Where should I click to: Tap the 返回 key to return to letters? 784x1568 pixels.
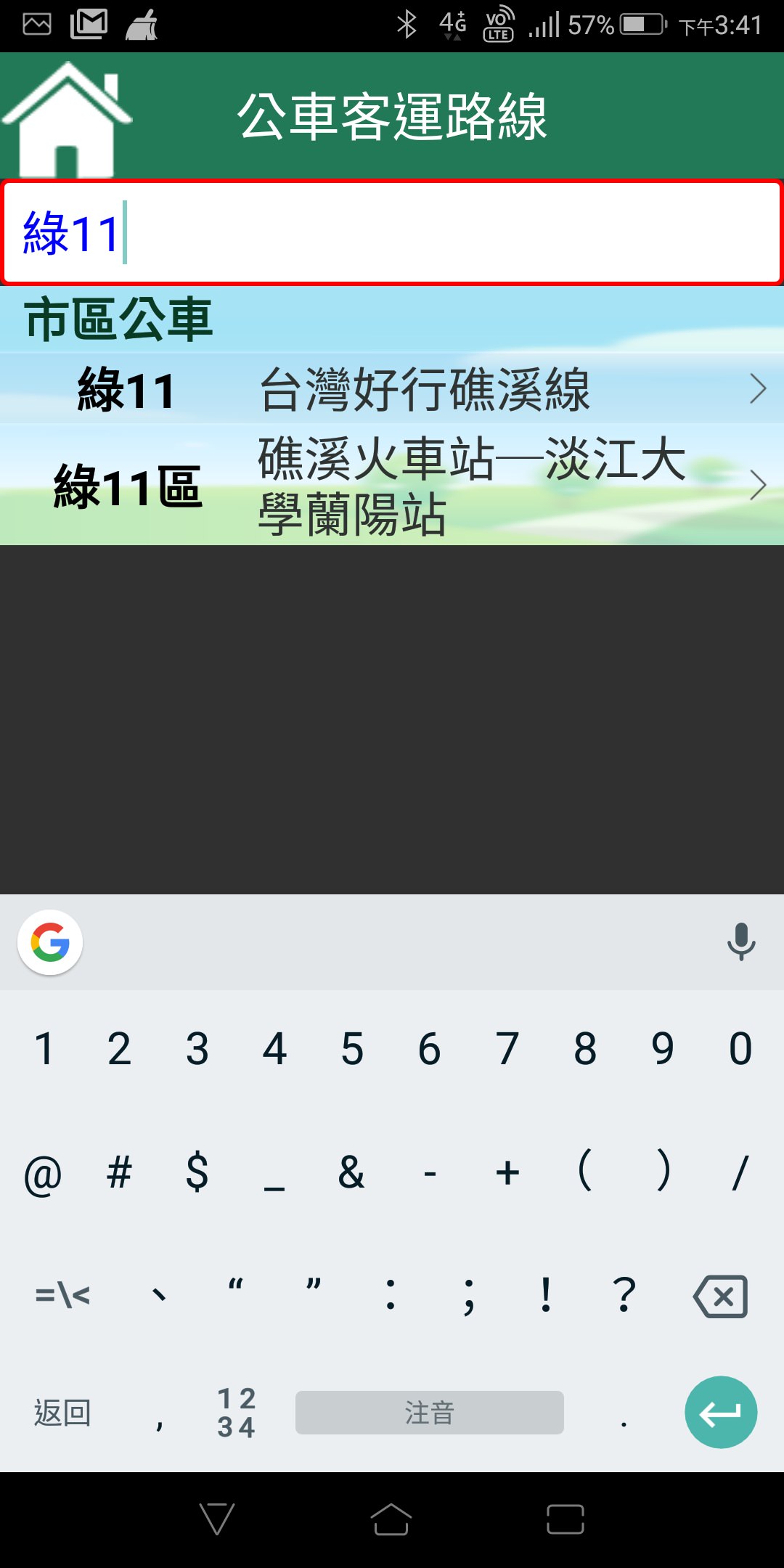tap(62, 1413)
